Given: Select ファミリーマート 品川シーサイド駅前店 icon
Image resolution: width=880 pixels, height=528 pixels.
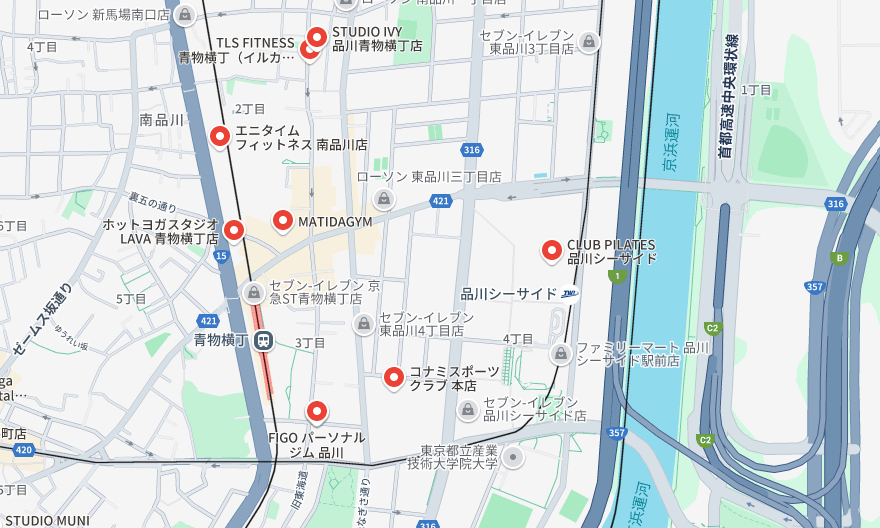Looking at the screenshot, I should pos(561,353).
